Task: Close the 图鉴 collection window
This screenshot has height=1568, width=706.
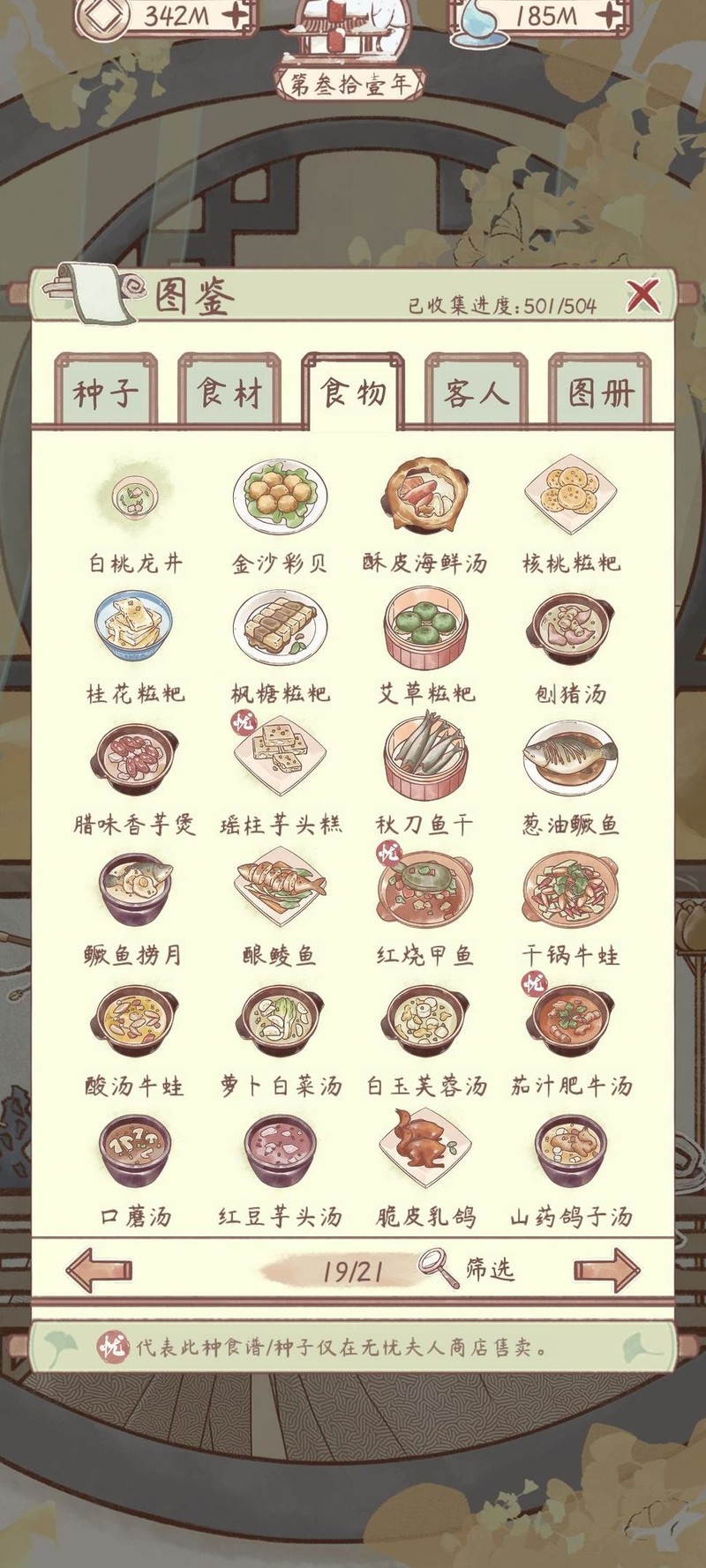Action: coord(642,296)
